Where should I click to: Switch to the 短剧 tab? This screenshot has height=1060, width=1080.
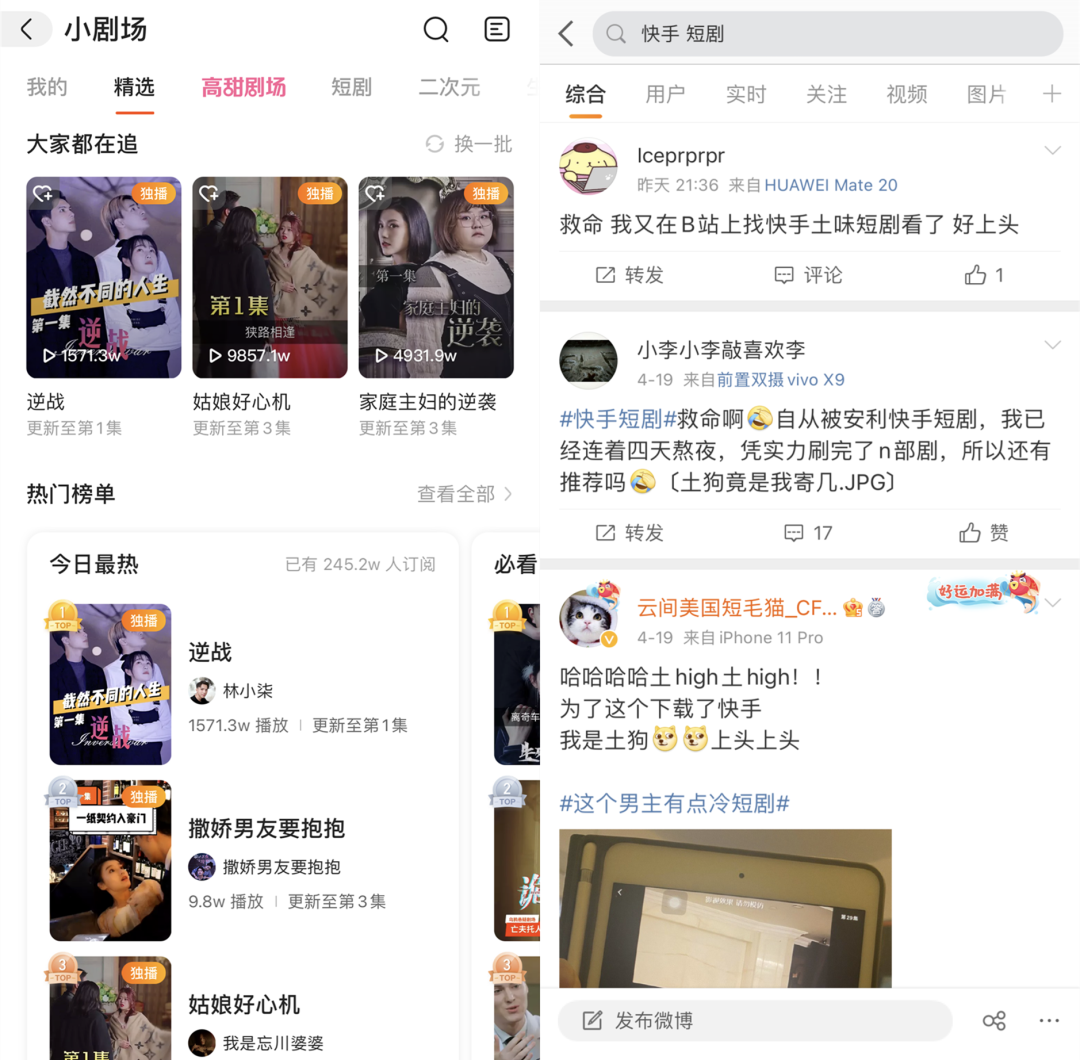pos(351,88)
